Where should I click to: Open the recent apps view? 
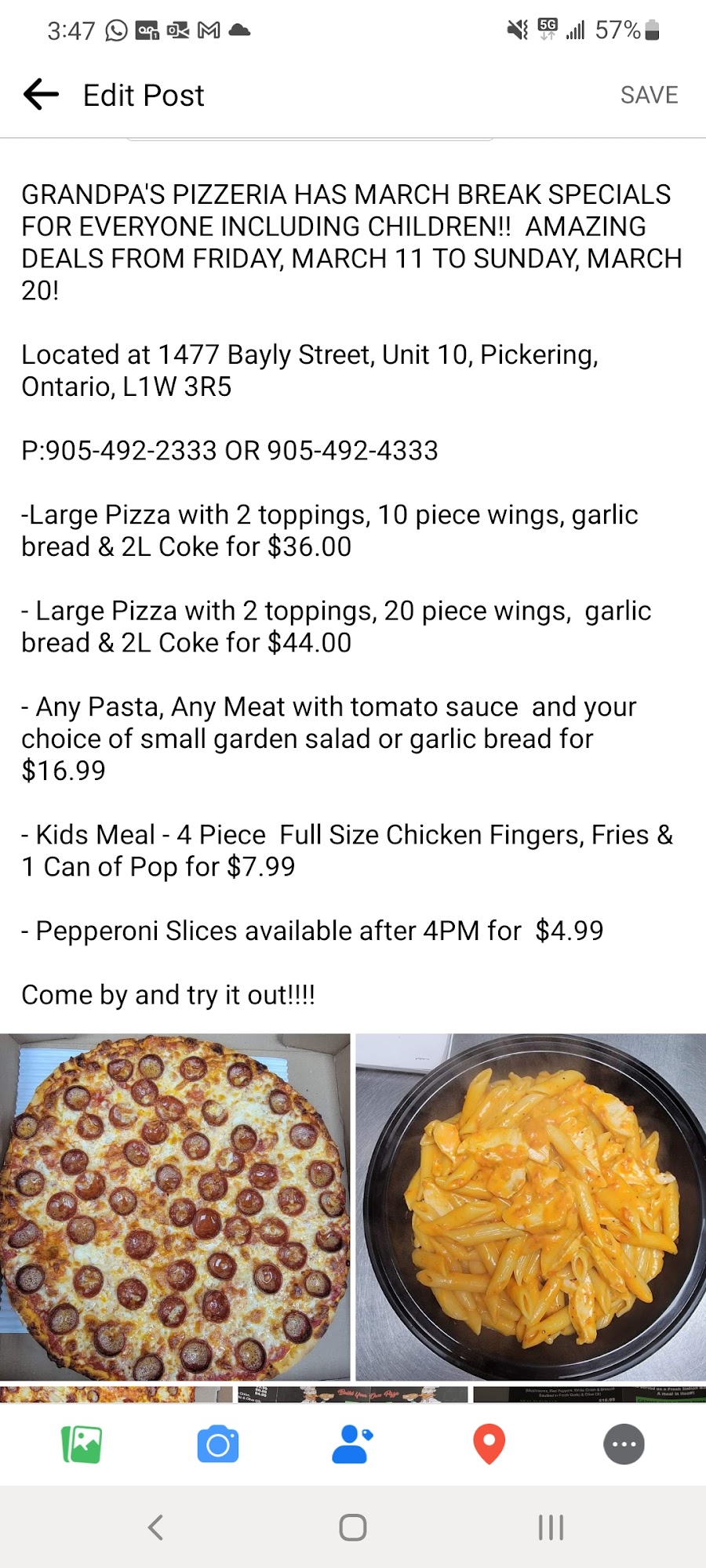(551, 1527)
